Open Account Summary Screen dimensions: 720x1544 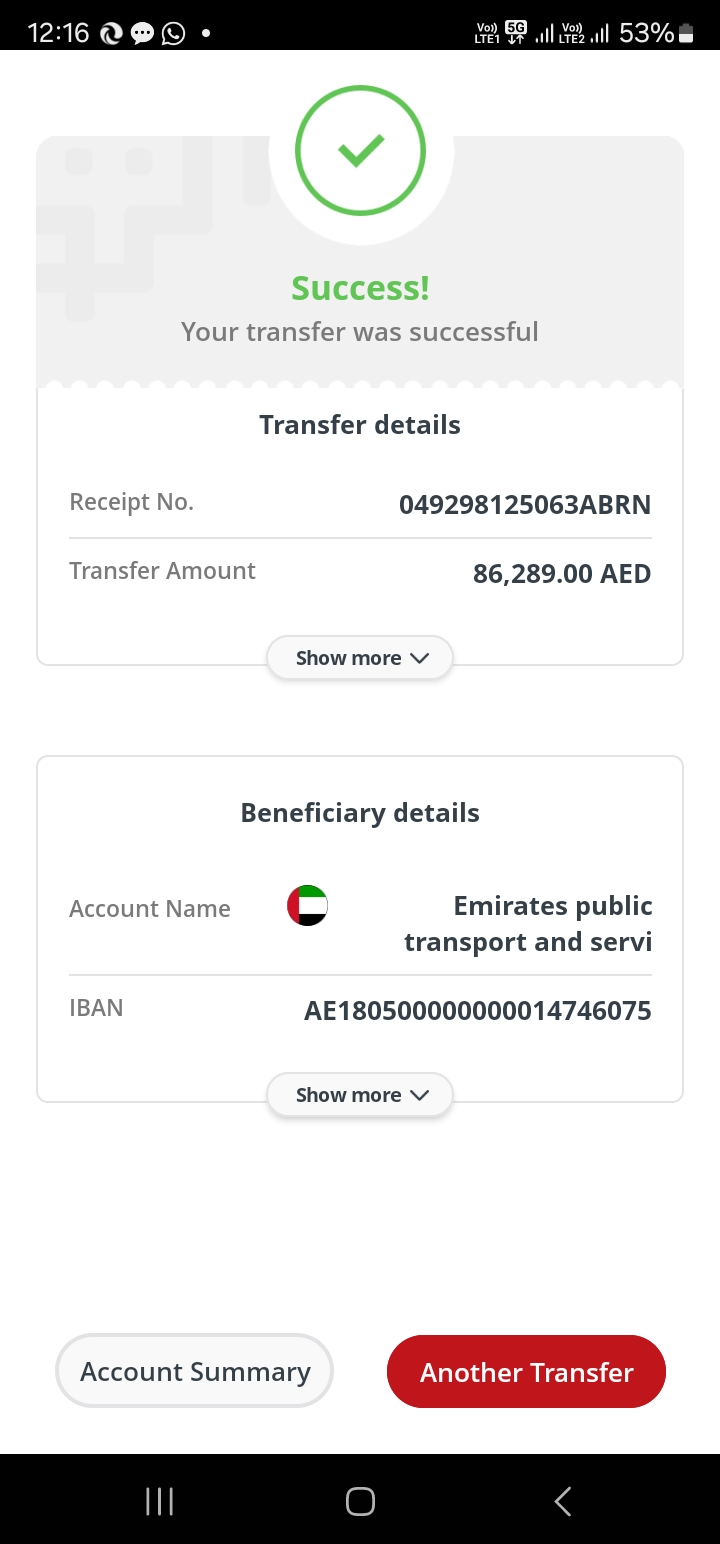(195, 1371)
